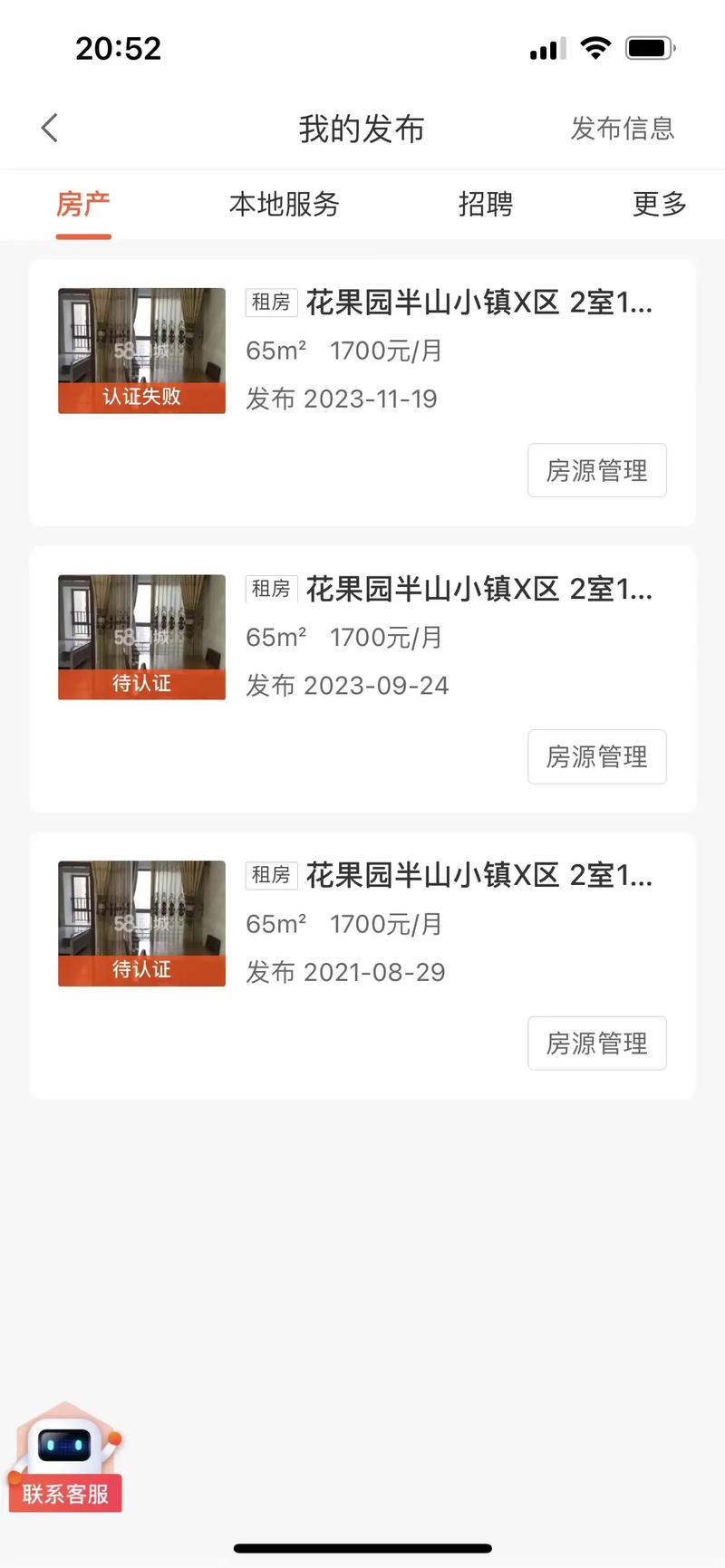Tap 房源管理 for the 2023-09-24 listing
The image size is (725, 1568).
596,756
